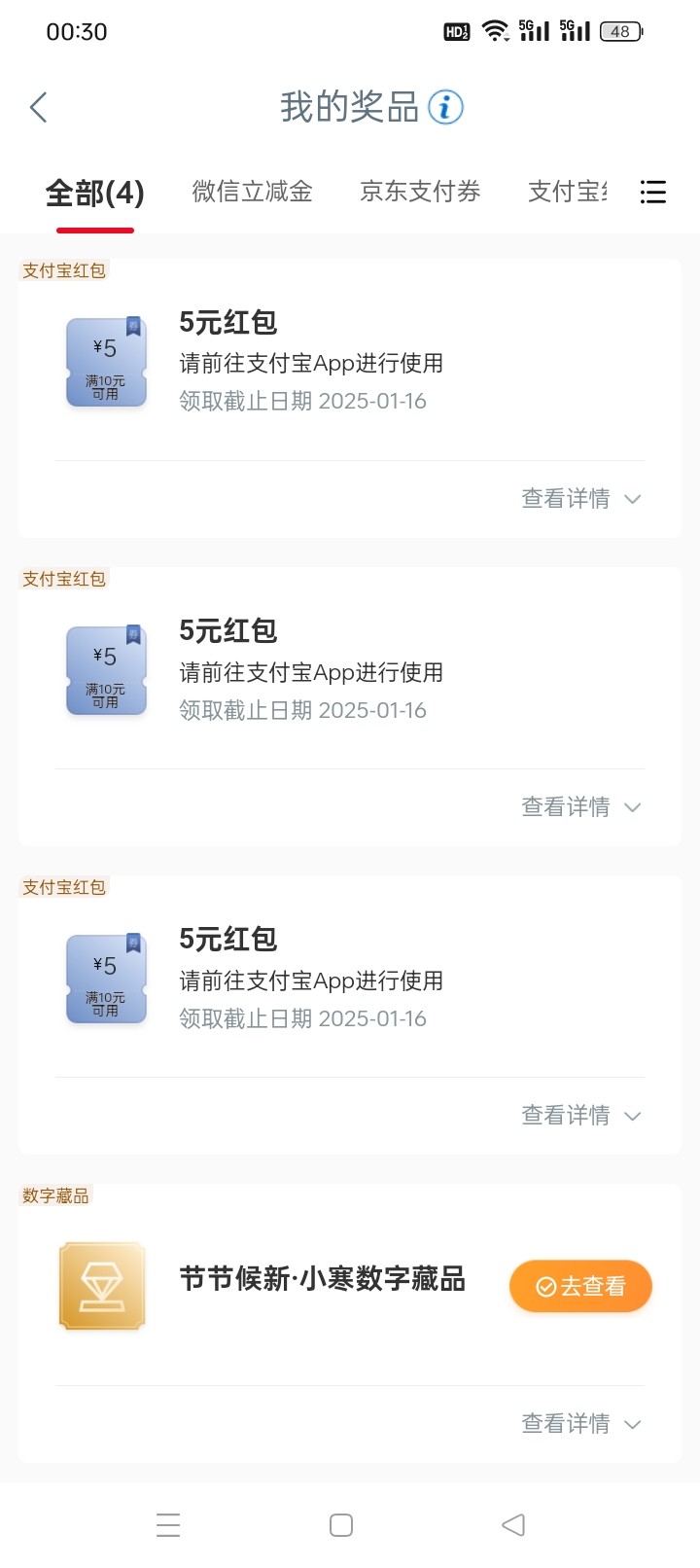
Task: Tap 去查看 for 节节候新·小寒数字藏品
Action: (580, 1286)
